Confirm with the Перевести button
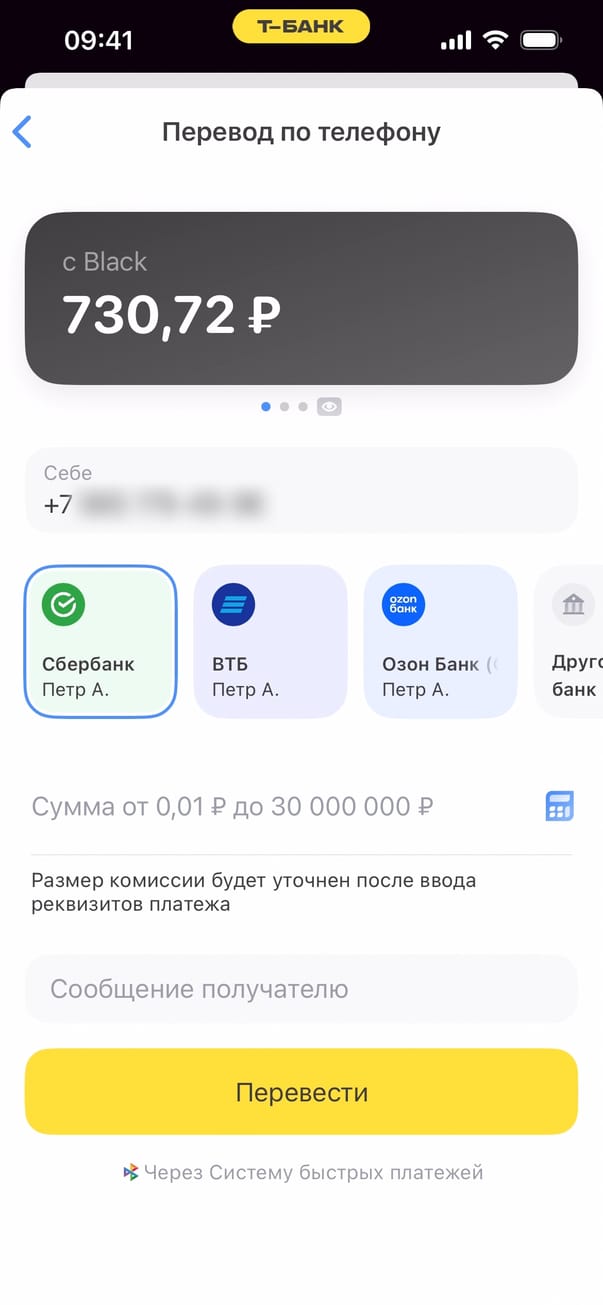This screenshot has width=603, height=1305. [x=301, y=1092]
